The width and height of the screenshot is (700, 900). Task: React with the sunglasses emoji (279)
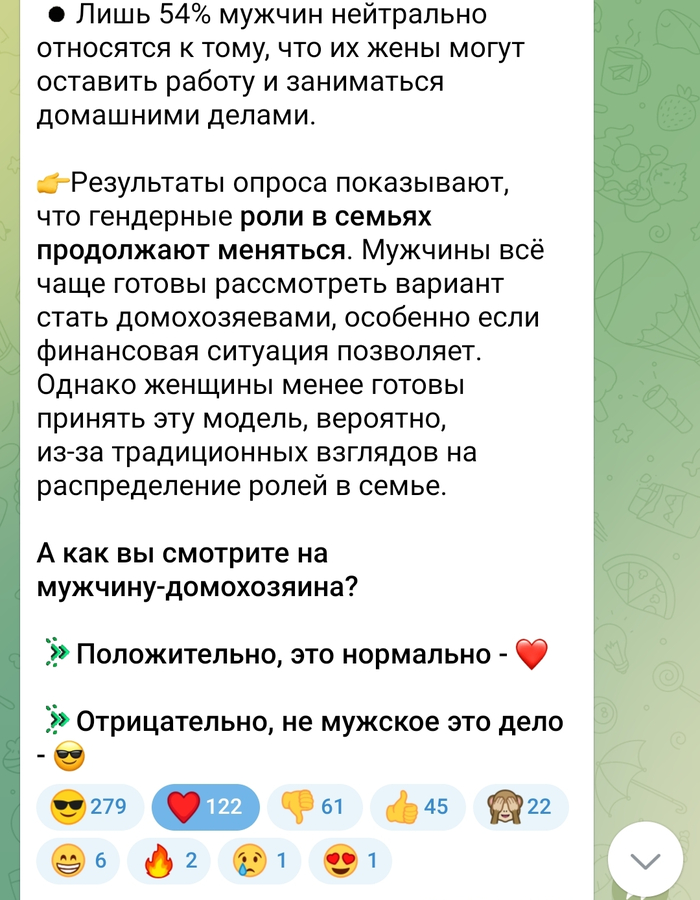pyautogui.click(x=90, y=807)
